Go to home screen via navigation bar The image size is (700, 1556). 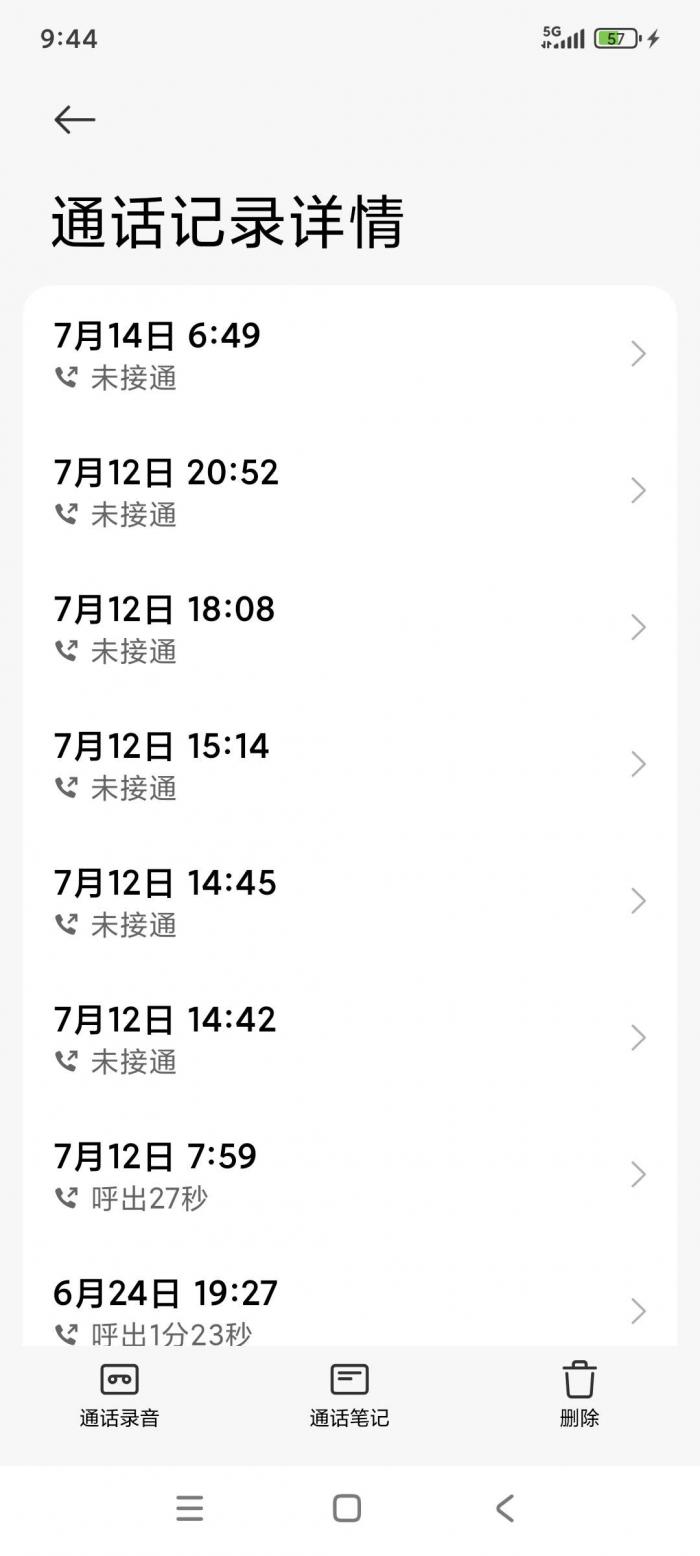(x=347, y=1508)
